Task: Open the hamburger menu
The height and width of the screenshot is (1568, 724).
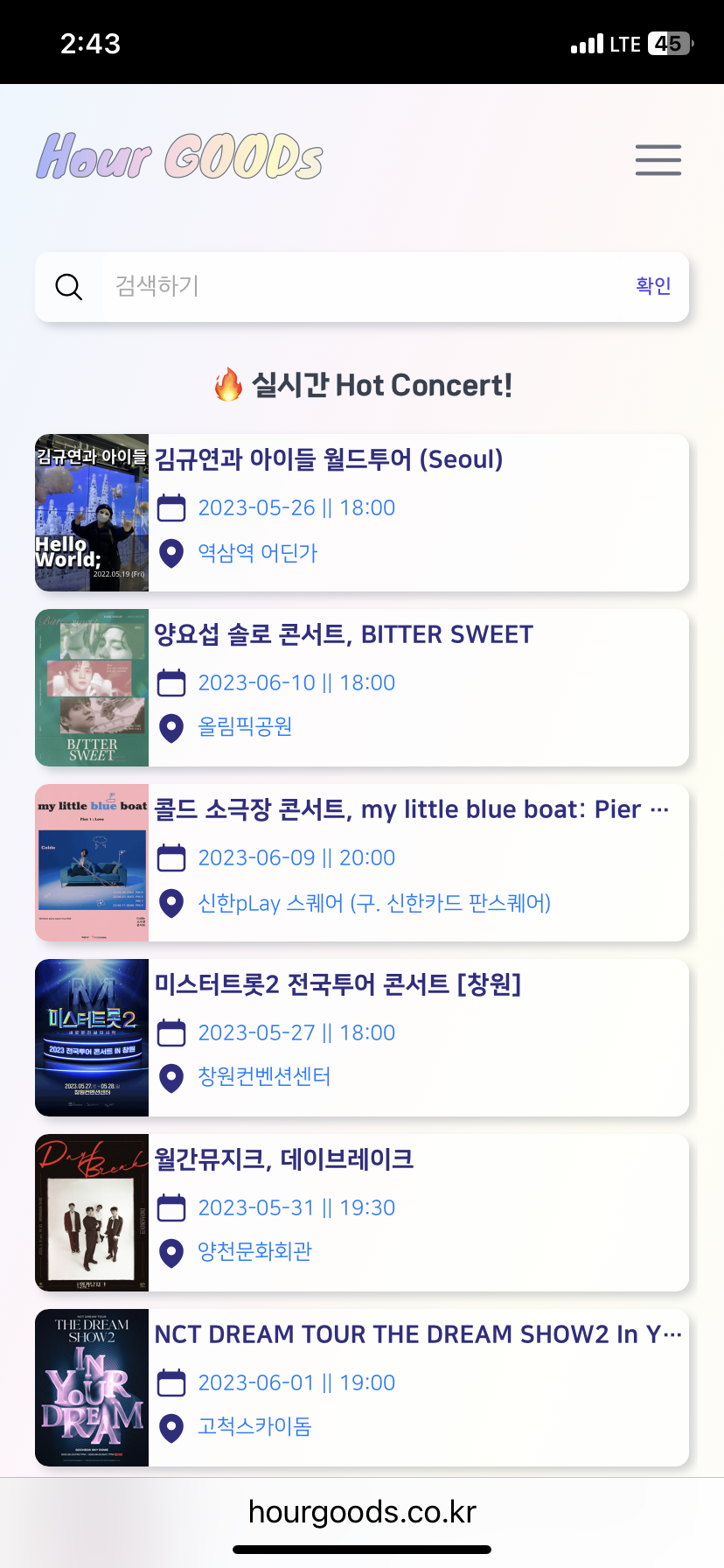Action: tap(658, 160)
